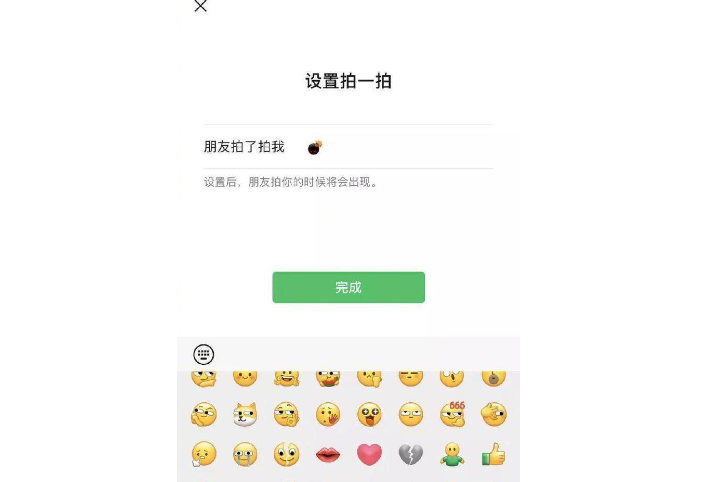Insert the red heart emoji

coord(369,454)
